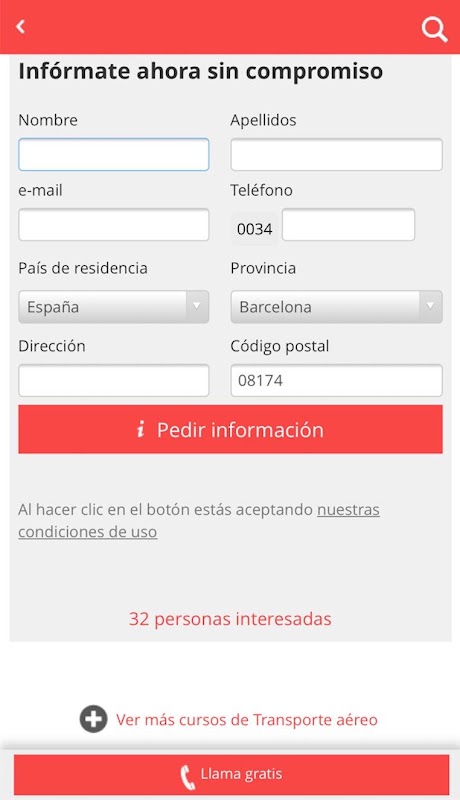Go back using the top-left arrow
460x800 pixels.
[x=20, y=27]
